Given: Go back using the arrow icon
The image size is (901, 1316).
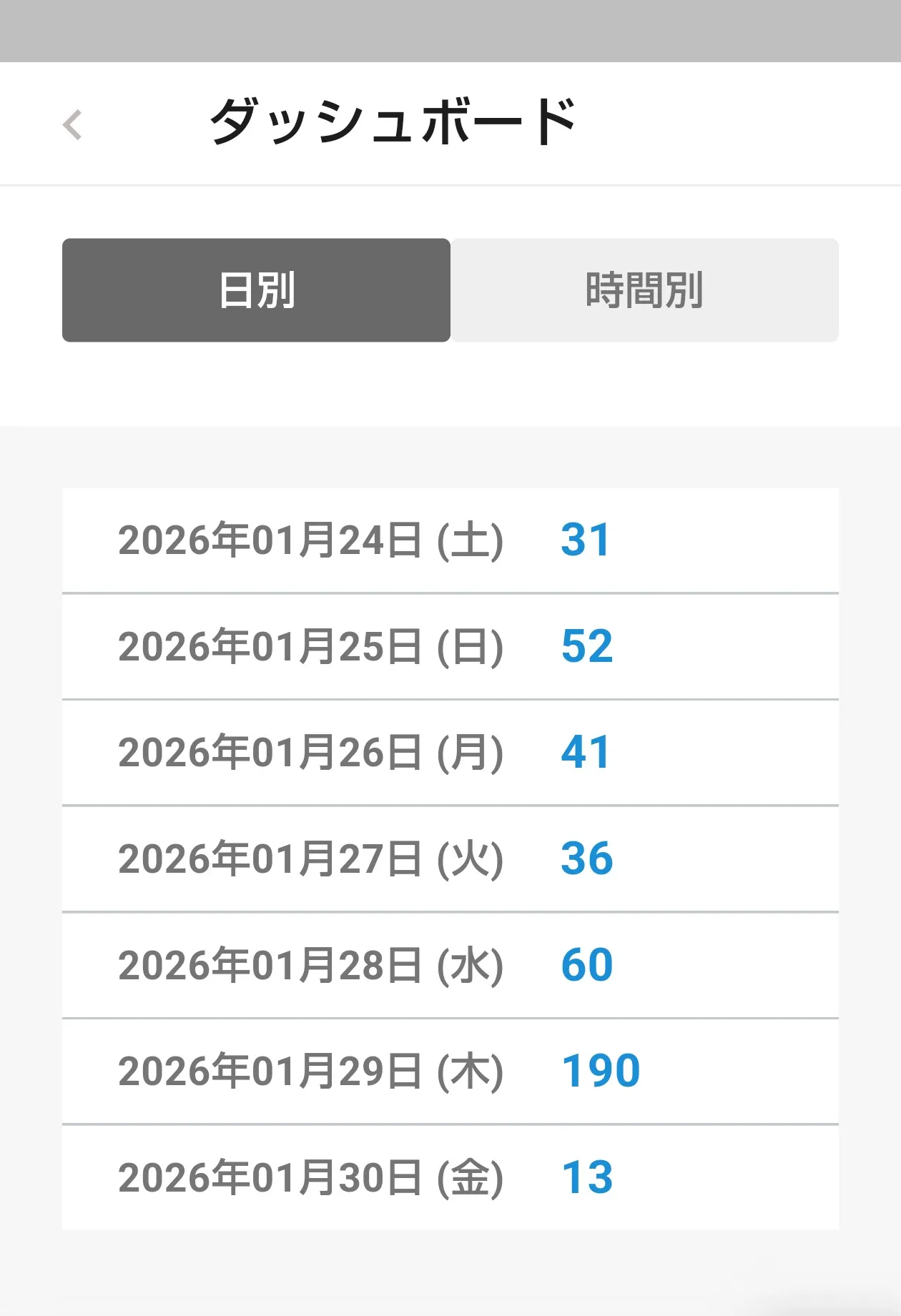Looking at the screenshot, I should pos(72,125).
